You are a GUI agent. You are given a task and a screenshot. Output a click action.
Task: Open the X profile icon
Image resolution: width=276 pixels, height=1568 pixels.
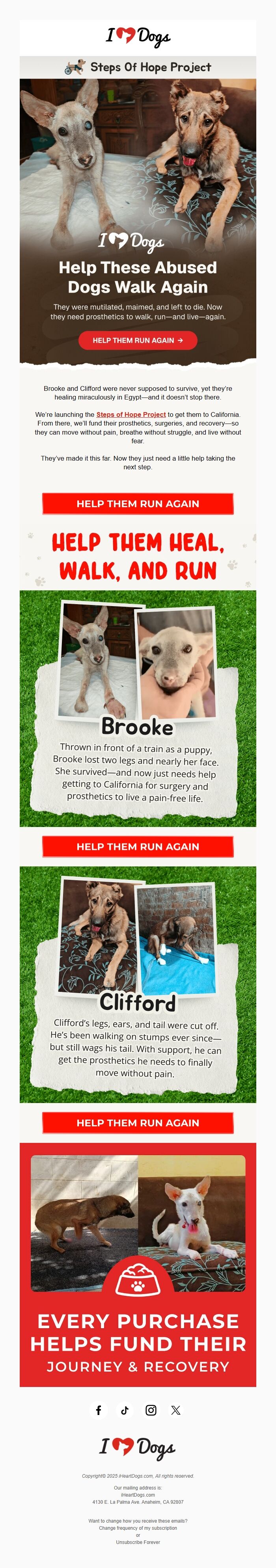176,1410
